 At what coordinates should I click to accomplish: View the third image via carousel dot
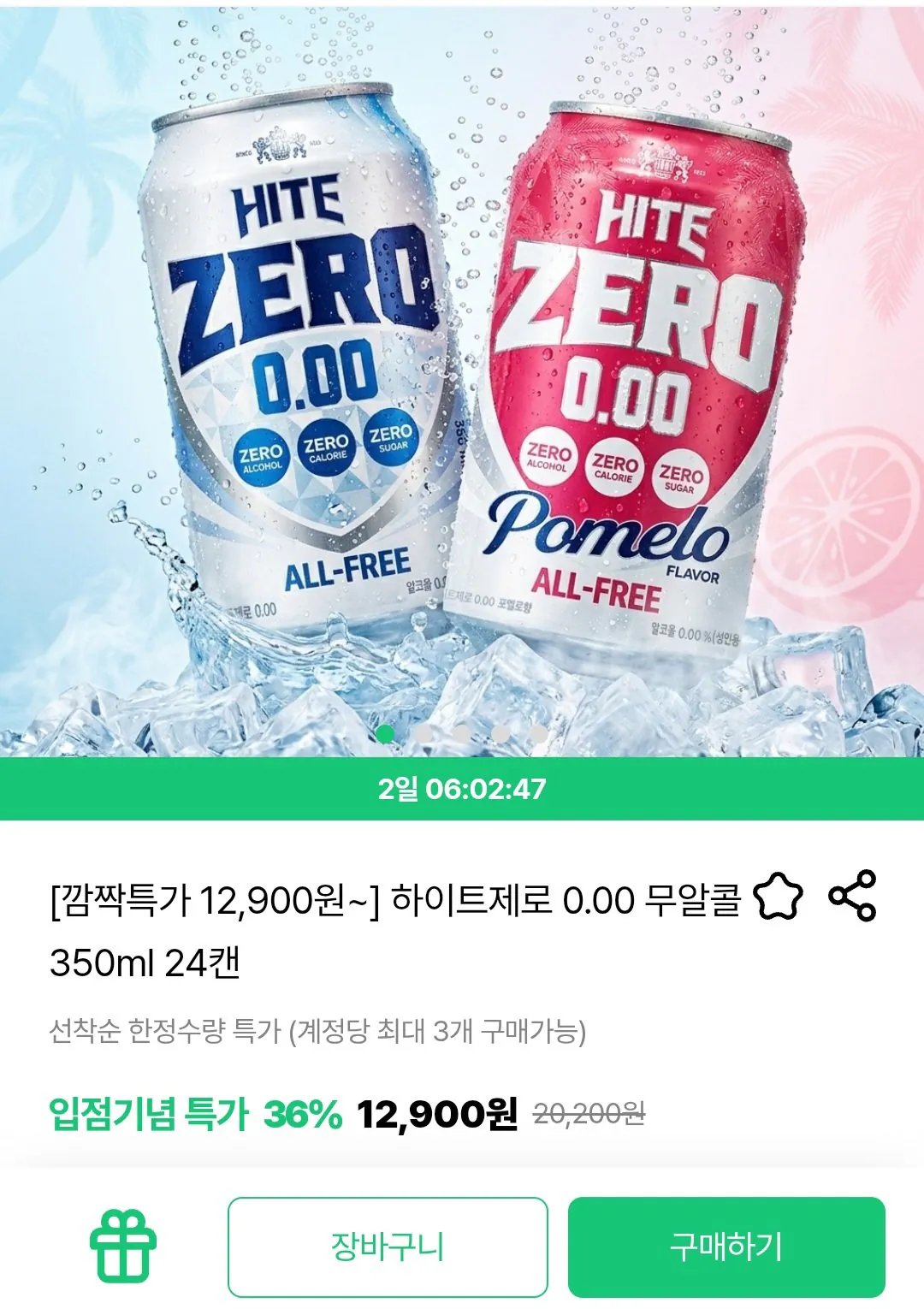click(x=462, y=734)
